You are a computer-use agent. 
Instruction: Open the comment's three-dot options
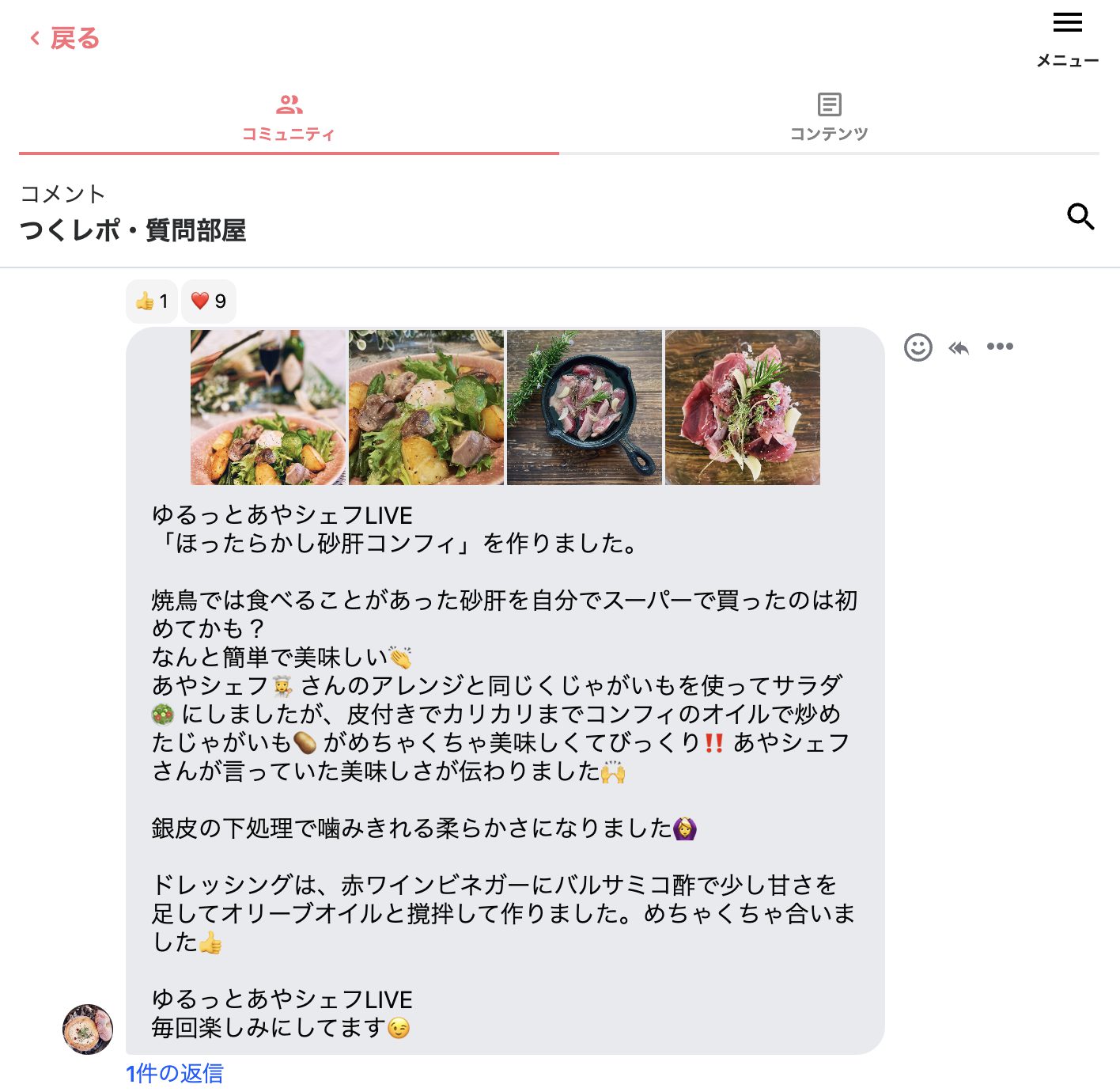tap(1000, 347)
